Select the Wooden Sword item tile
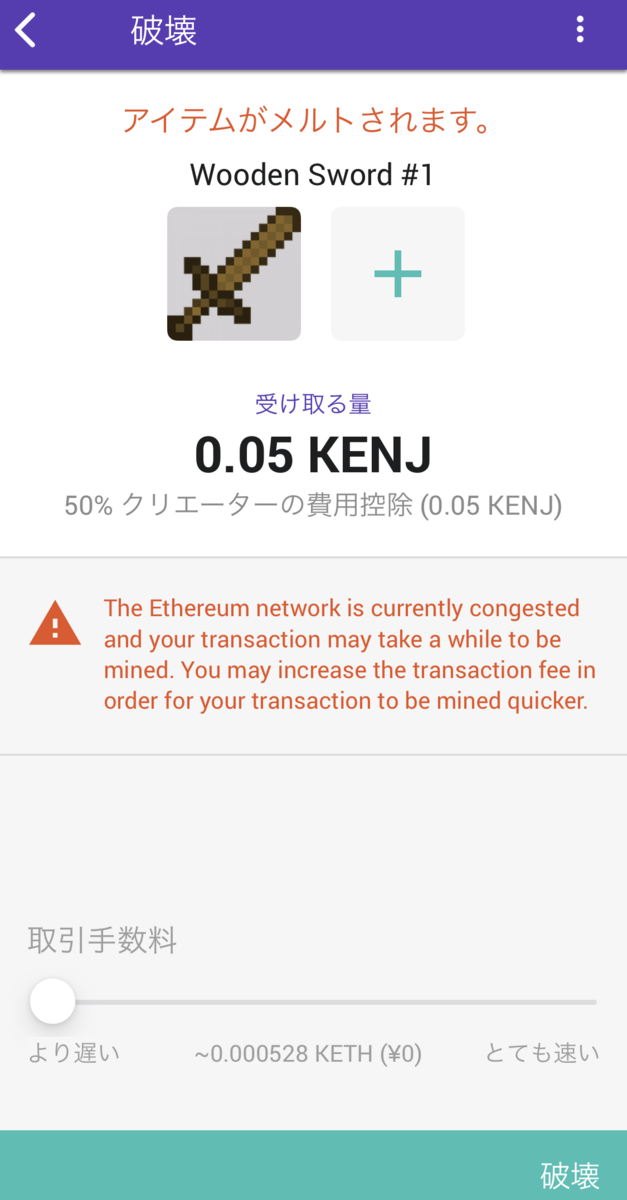This screenshot has width=627, height=1200. [234, 273]
